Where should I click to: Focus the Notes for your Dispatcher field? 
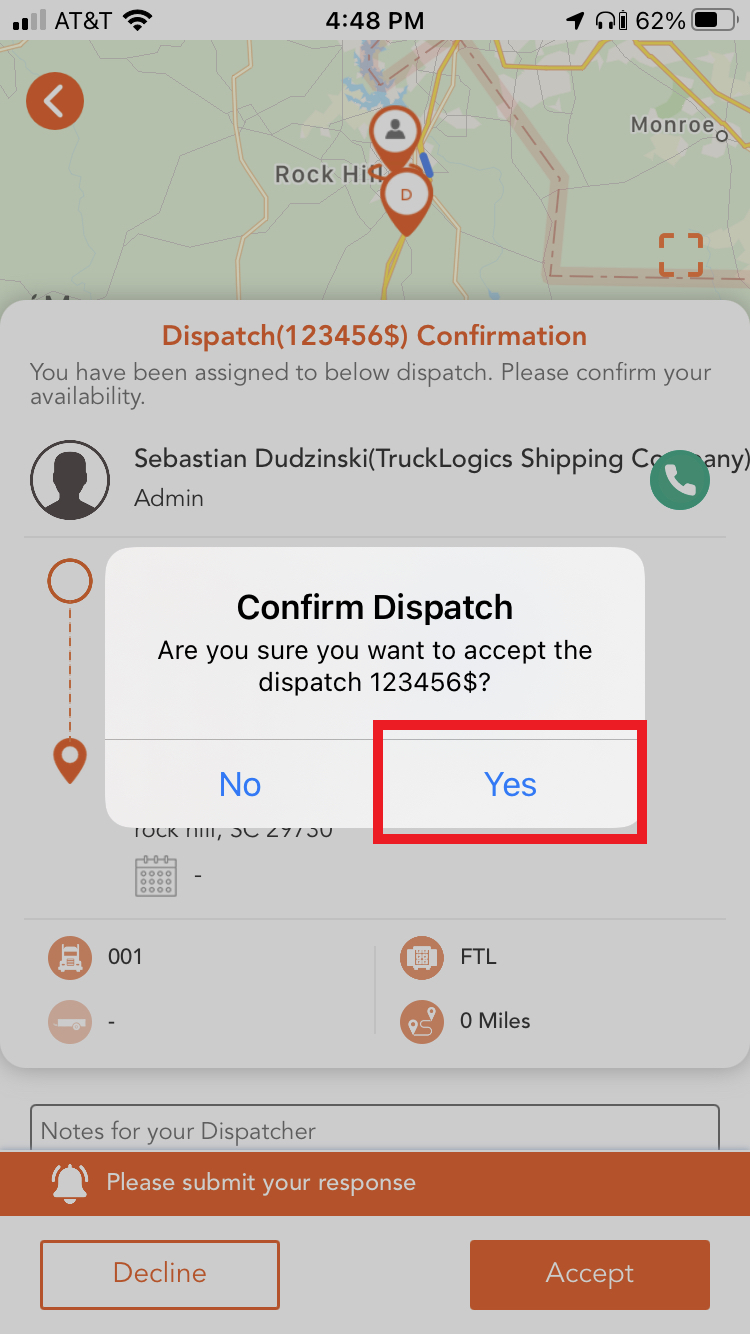375,1130
